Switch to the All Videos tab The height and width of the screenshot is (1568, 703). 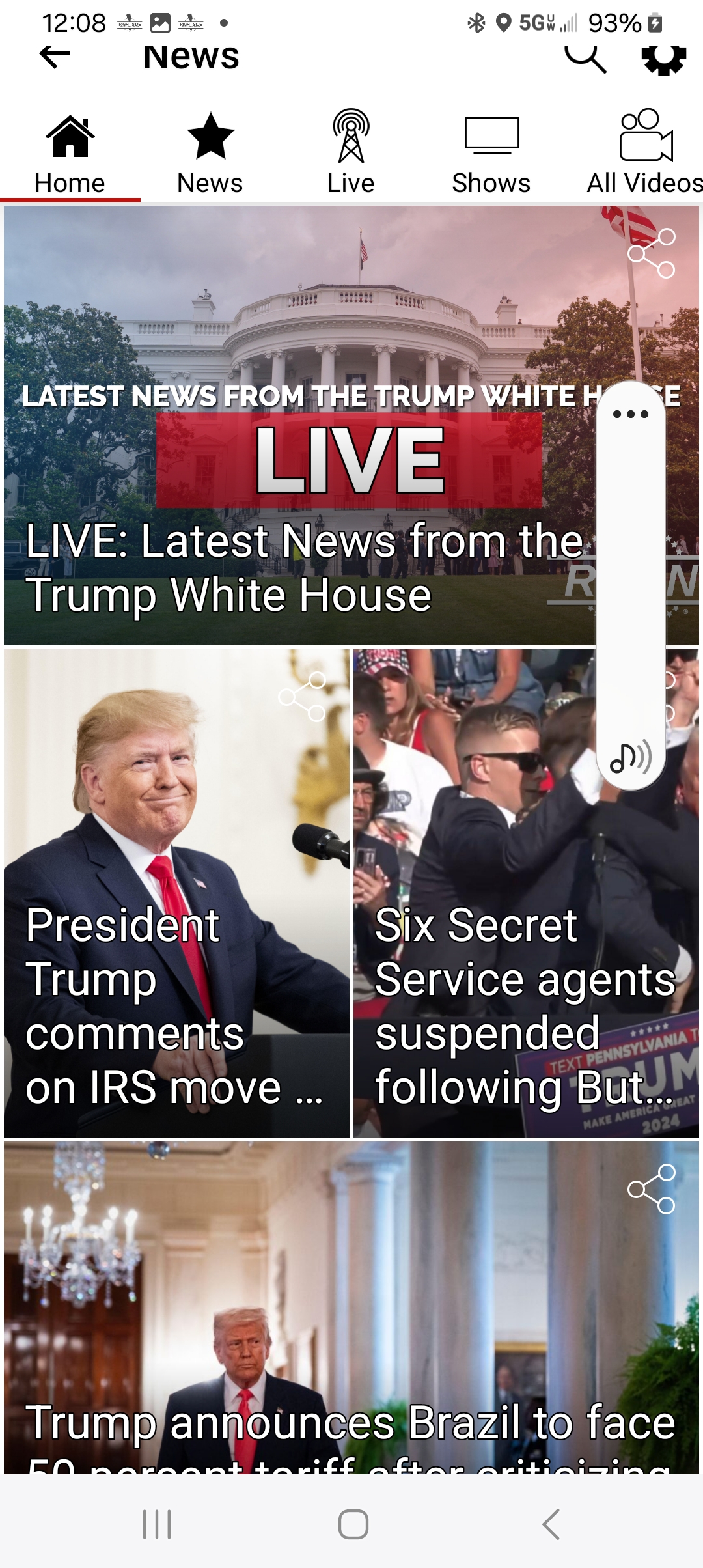coord(644,154)
